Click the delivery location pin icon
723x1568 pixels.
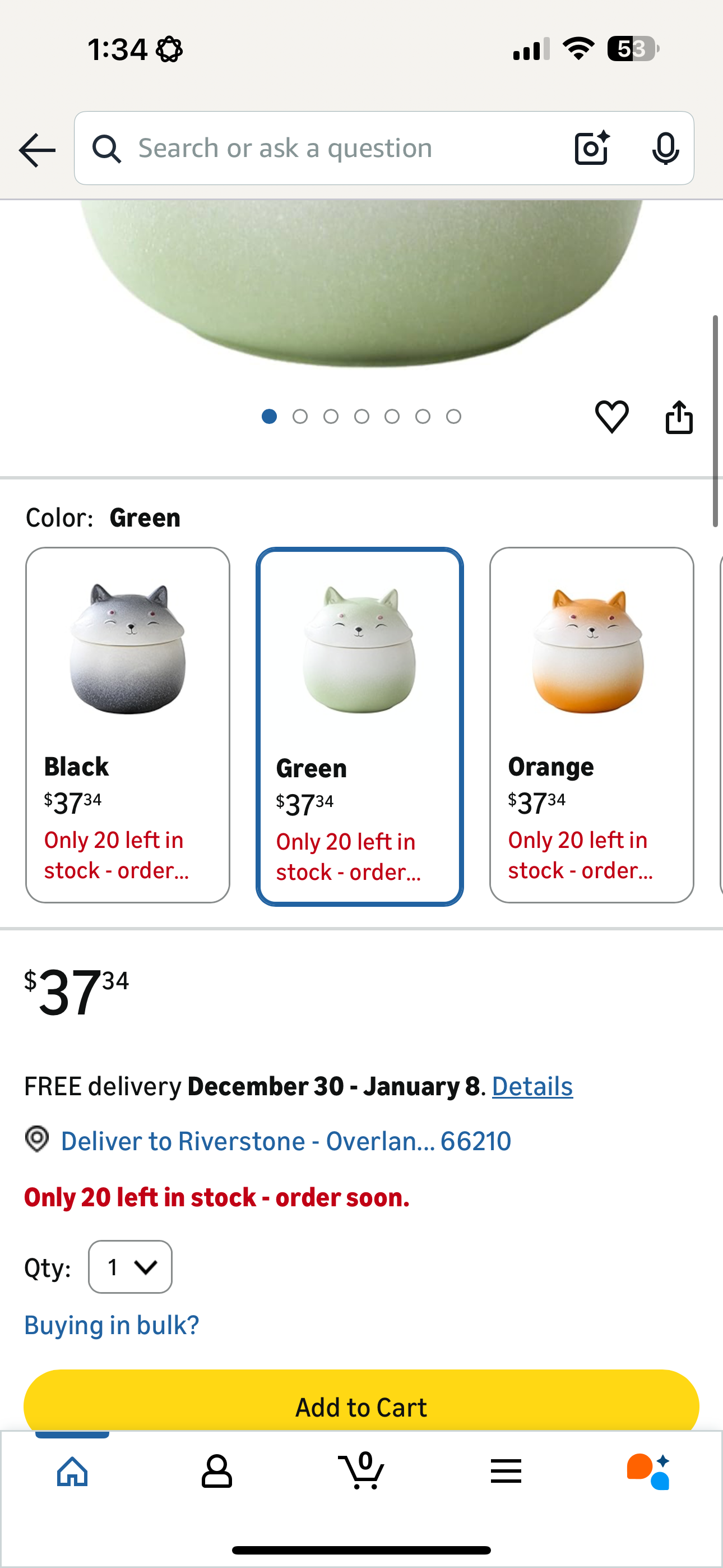click(x=36, y=1141)
